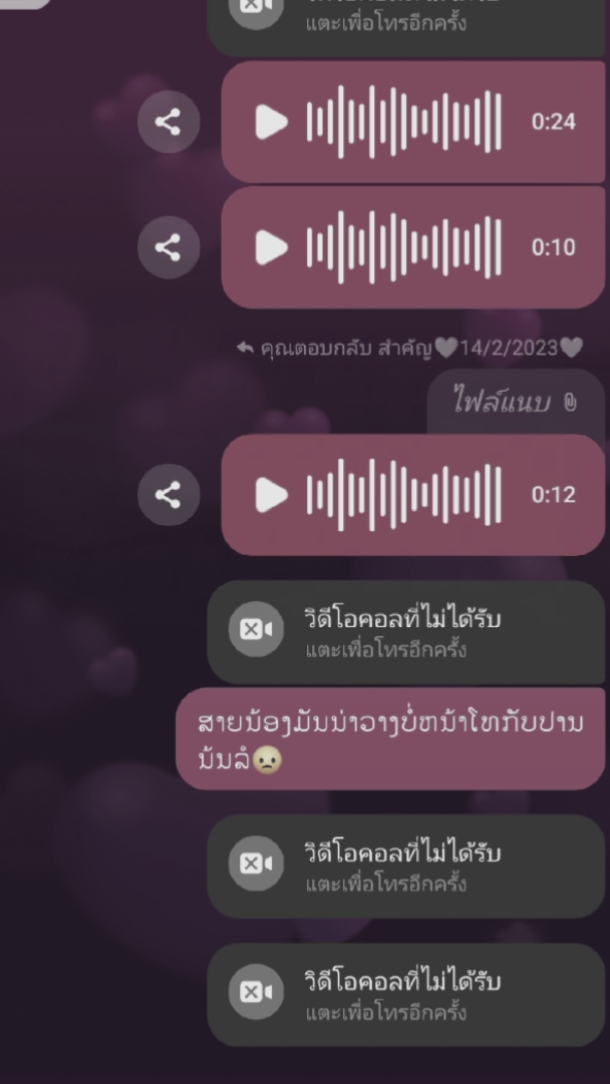Play the 0:10 voice message
The width and height of the screenshot is (610, 1084).
[272, 247]
